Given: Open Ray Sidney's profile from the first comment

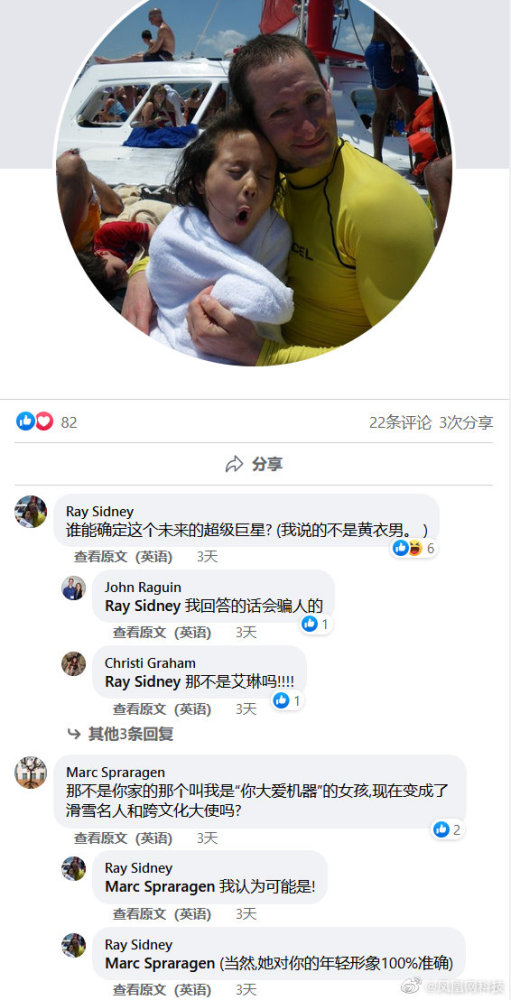Looking at the screenshot, I should 100,511.
